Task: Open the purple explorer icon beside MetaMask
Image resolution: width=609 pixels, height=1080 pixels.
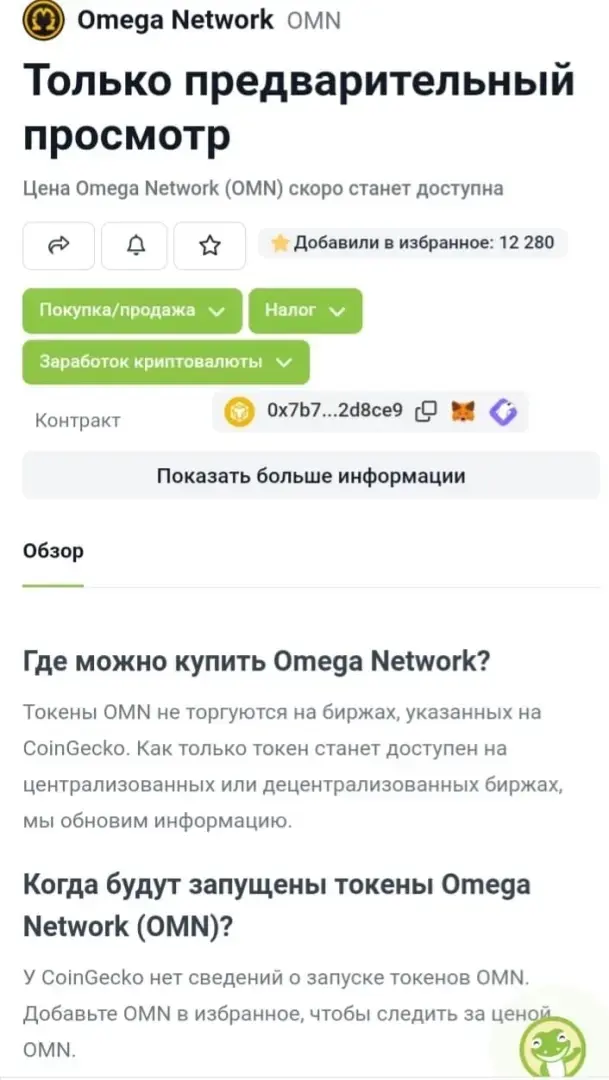Action: [x=502, y=411]
